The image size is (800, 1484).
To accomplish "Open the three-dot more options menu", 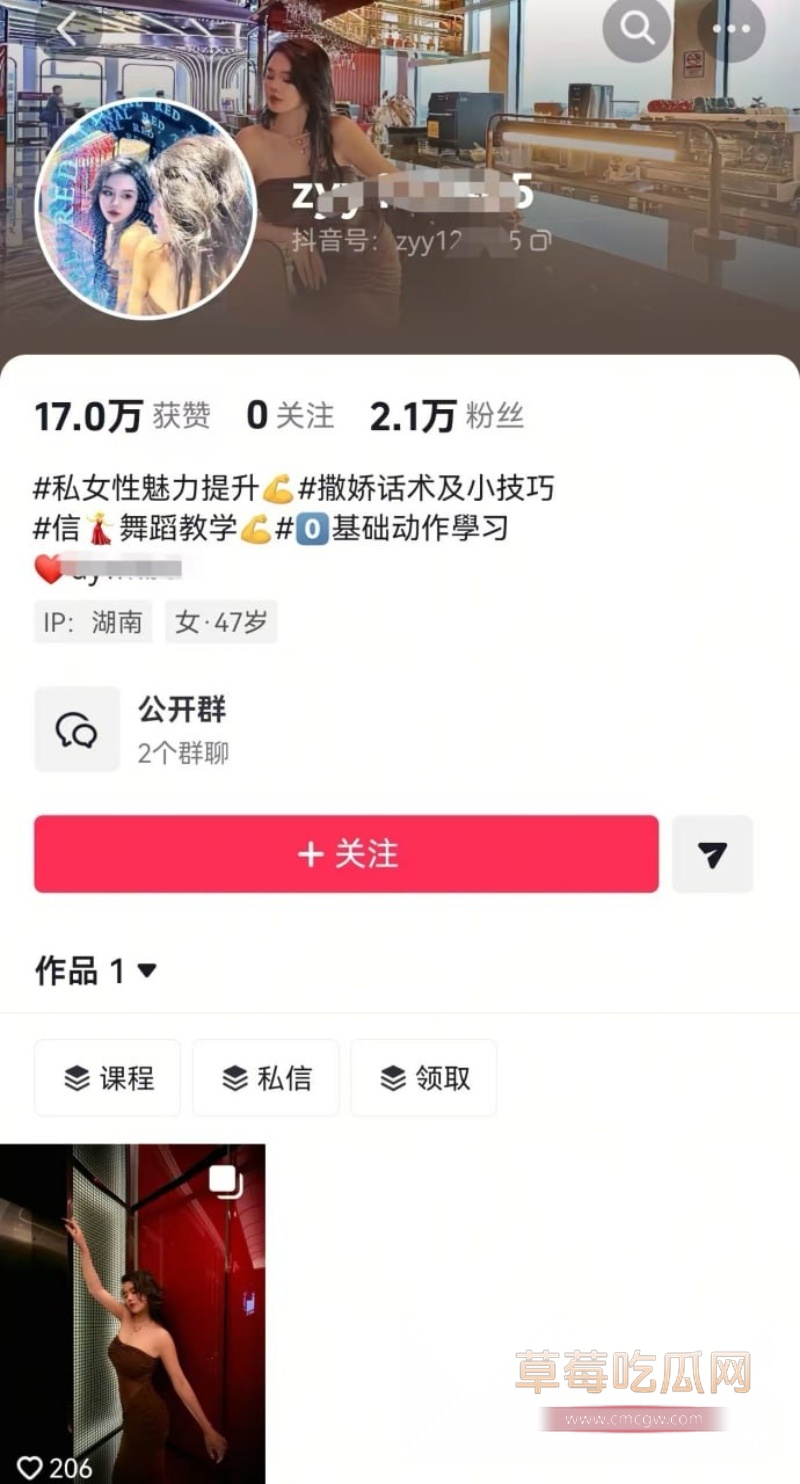I will click(x=733, y=29).
